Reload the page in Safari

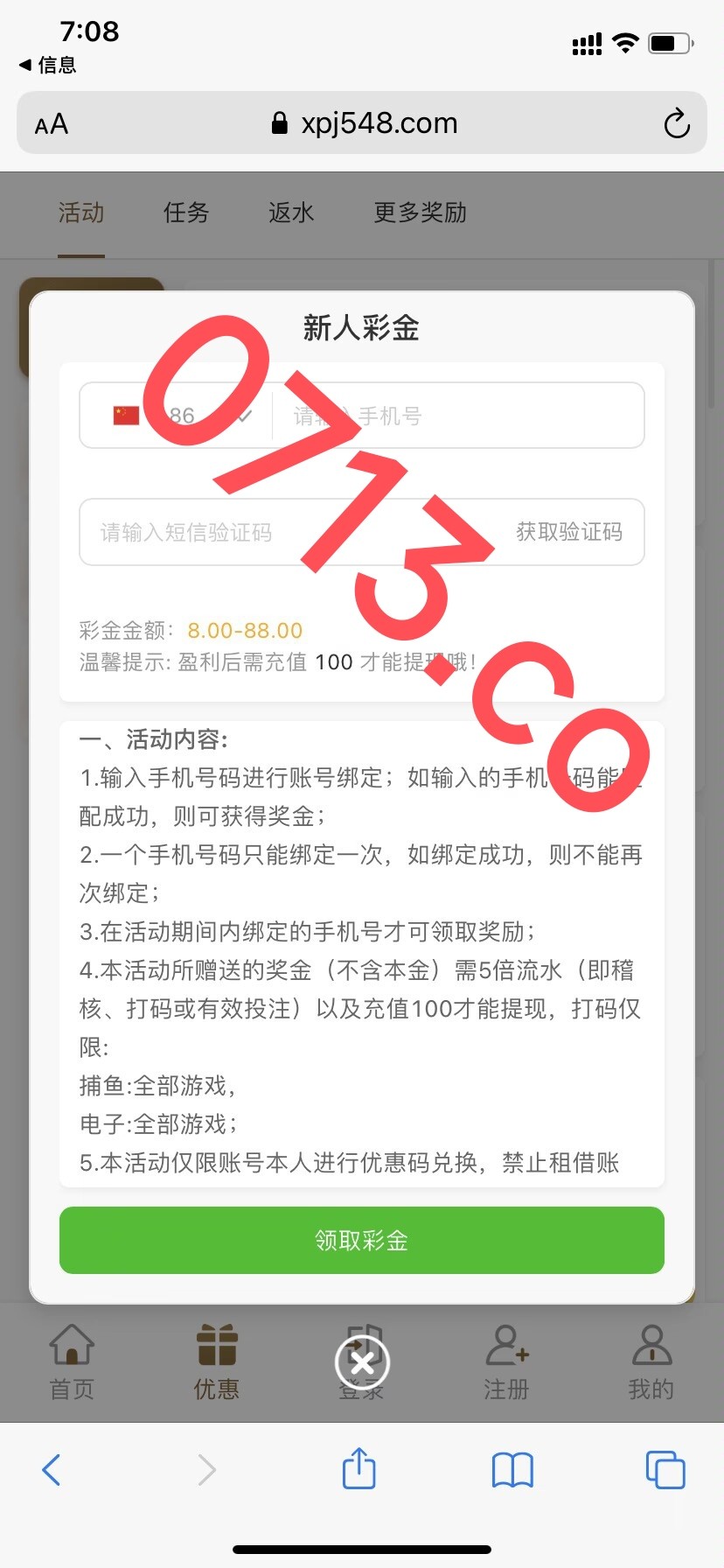pos(676,123)
